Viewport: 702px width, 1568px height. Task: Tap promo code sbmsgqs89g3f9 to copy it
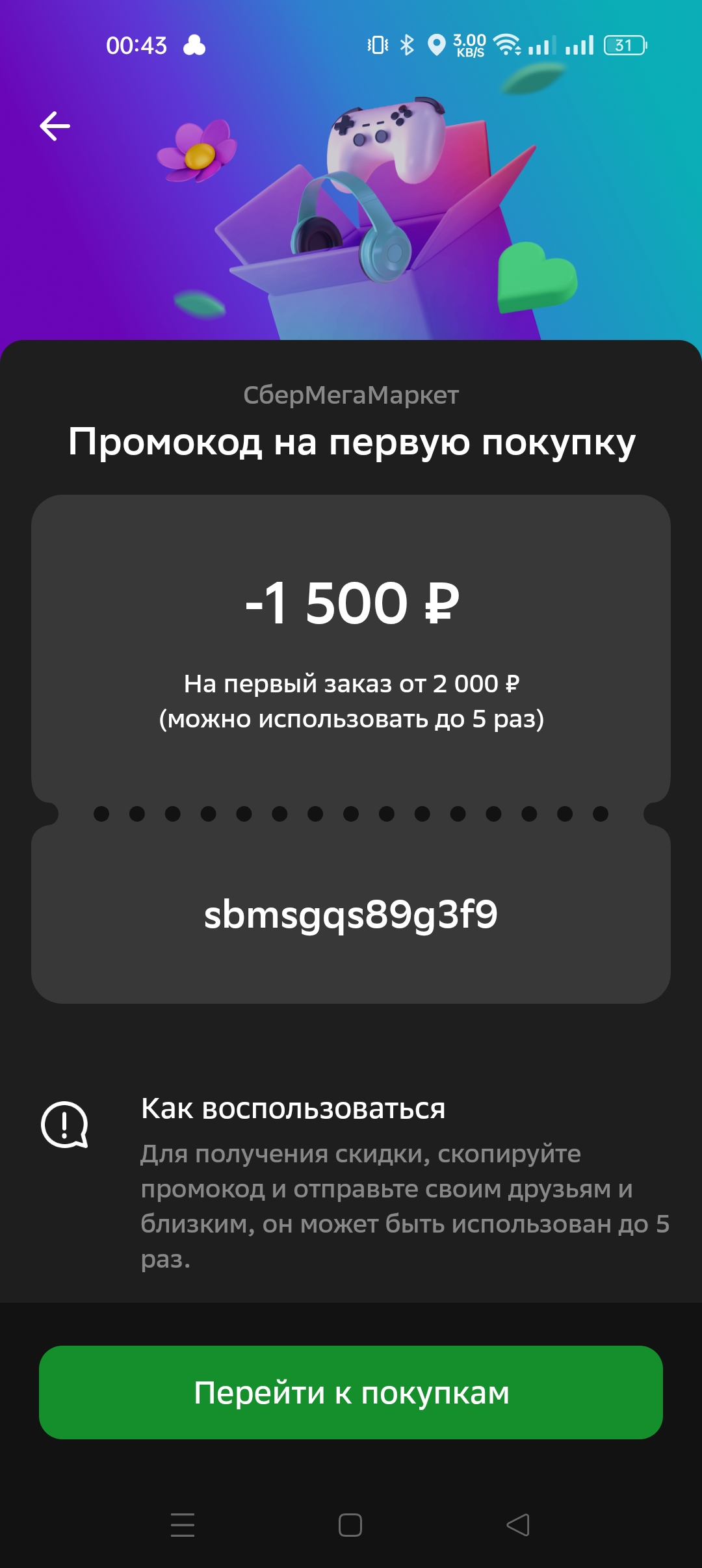coord(351,915)
